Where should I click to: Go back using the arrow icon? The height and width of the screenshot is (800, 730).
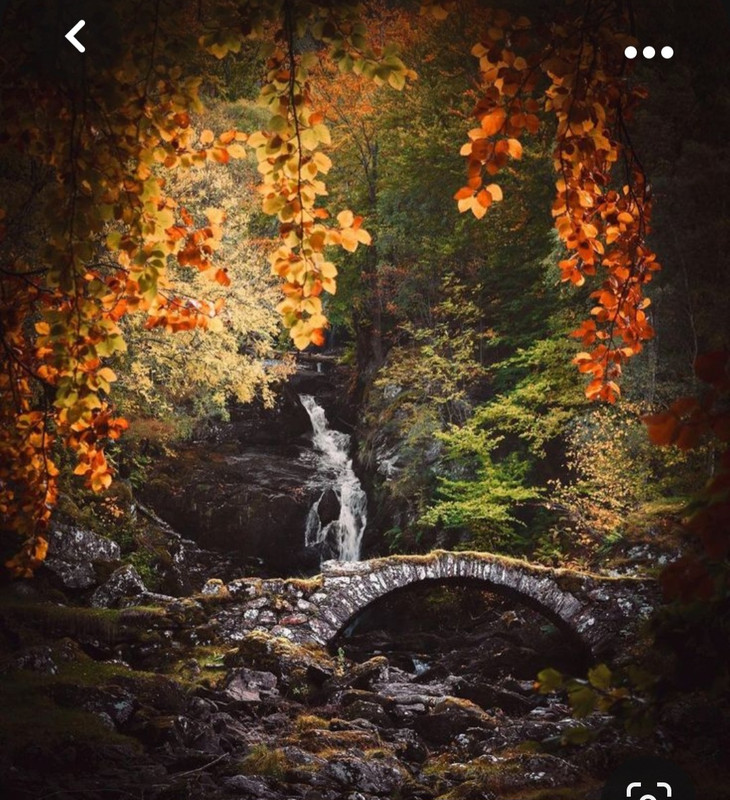coord(75,37)
